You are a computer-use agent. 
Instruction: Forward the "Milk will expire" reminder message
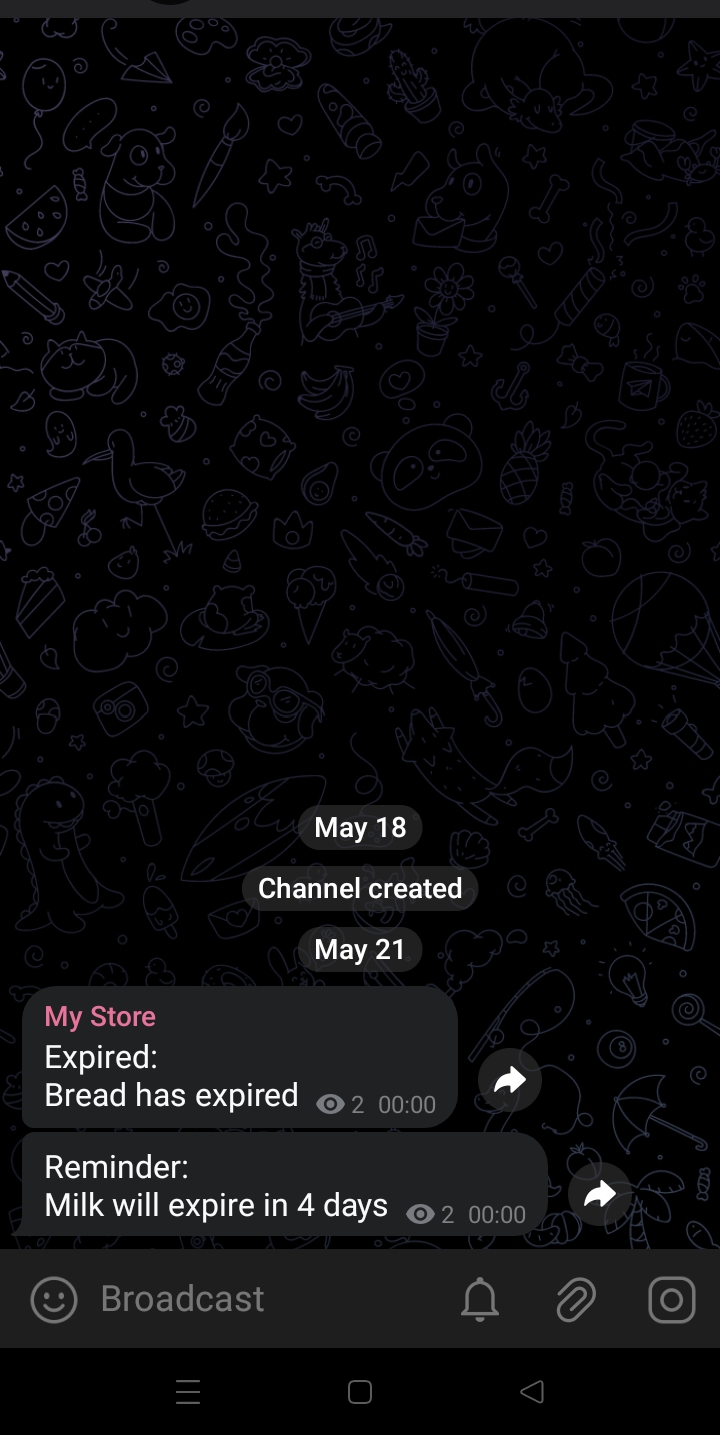600,1193
